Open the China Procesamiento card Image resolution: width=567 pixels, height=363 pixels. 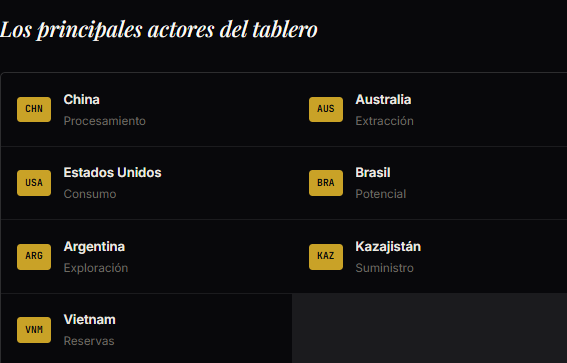146,110
